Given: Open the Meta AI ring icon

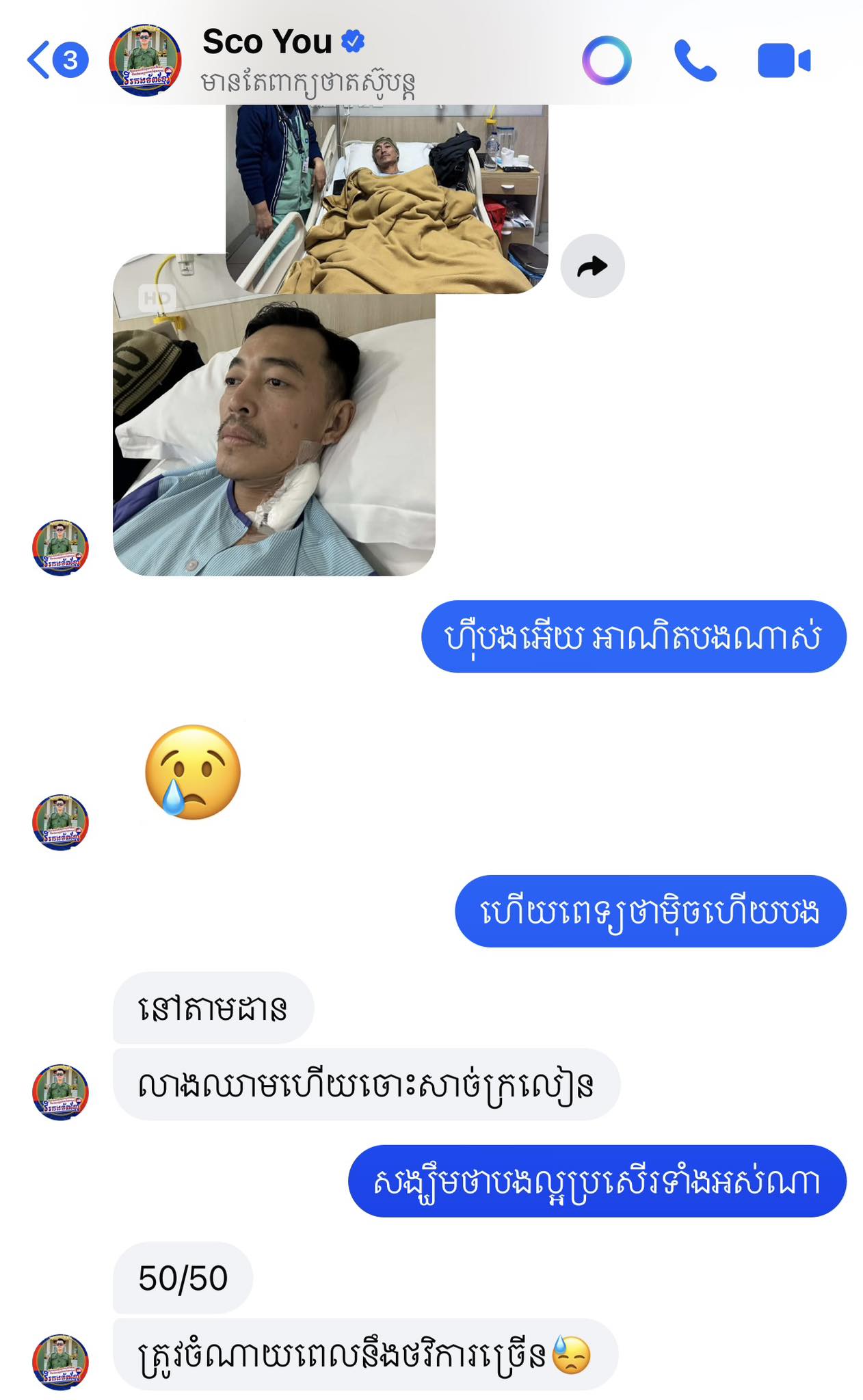Looking at the screenshot, I should coord(607,61).
